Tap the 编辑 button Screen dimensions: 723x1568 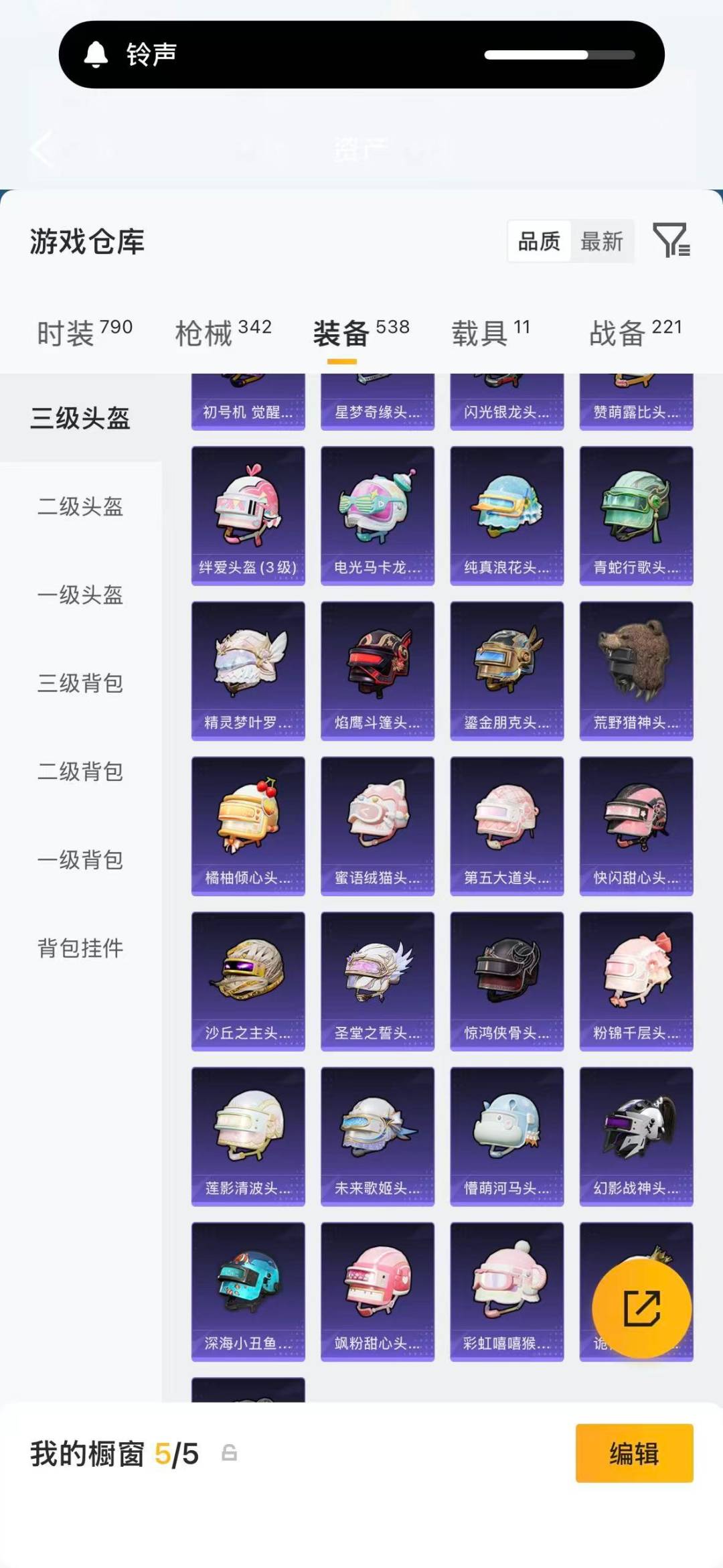634,1454
